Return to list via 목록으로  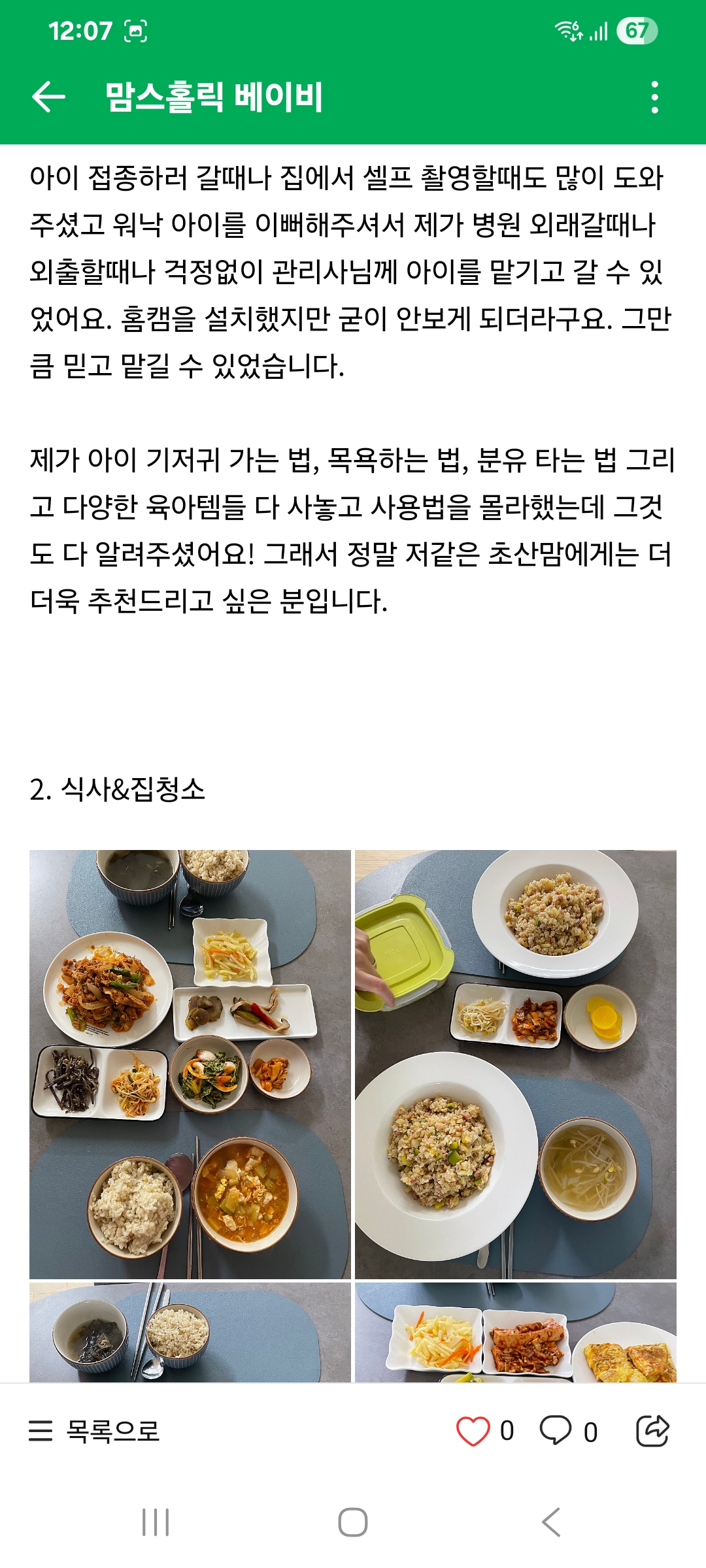tap(95, 1431)
